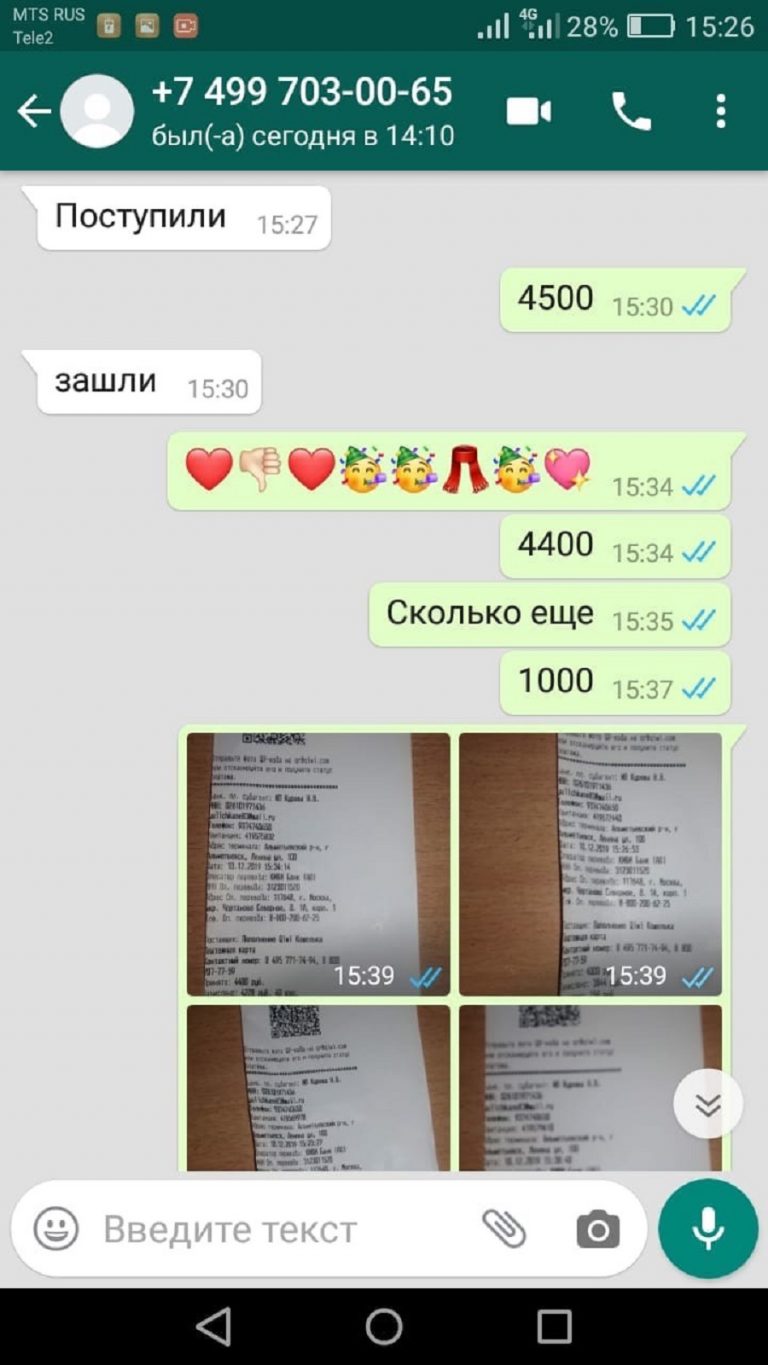Jump to latest messages with the double-chevron button
The image size is (768, 1365).
point(708,1104)
